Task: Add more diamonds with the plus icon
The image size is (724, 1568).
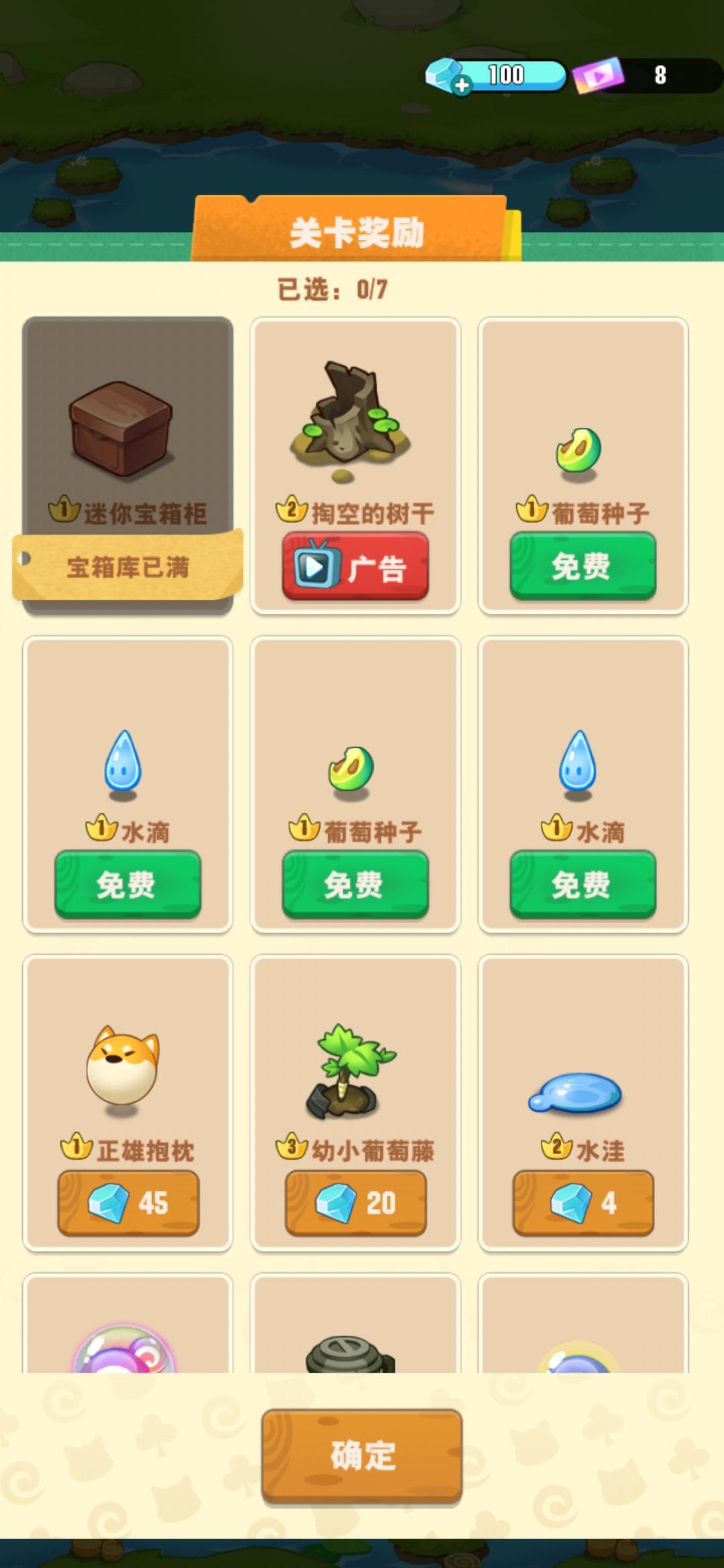Action: point(461,85)
